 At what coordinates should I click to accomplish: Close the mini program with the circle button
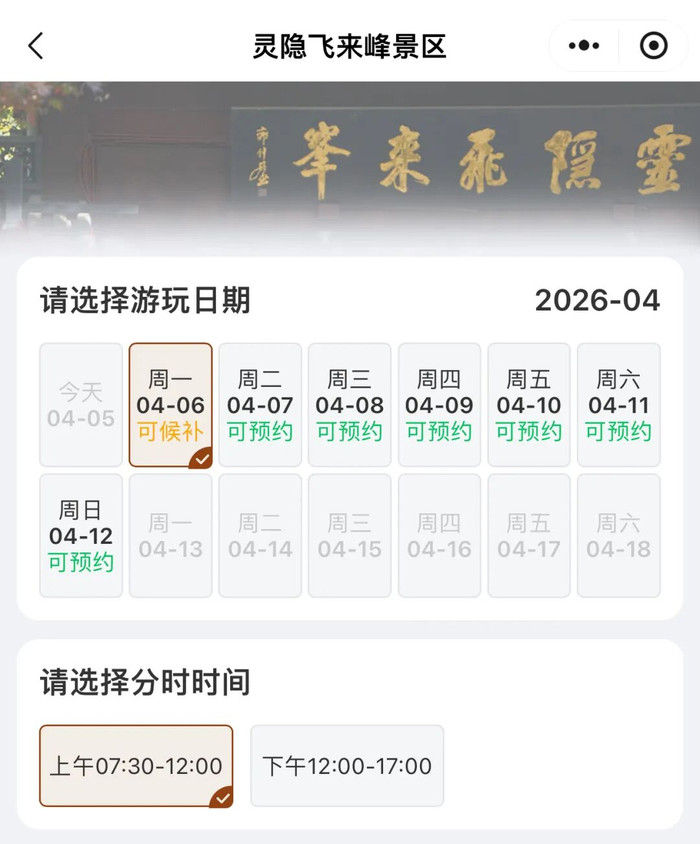coord(653,46)
